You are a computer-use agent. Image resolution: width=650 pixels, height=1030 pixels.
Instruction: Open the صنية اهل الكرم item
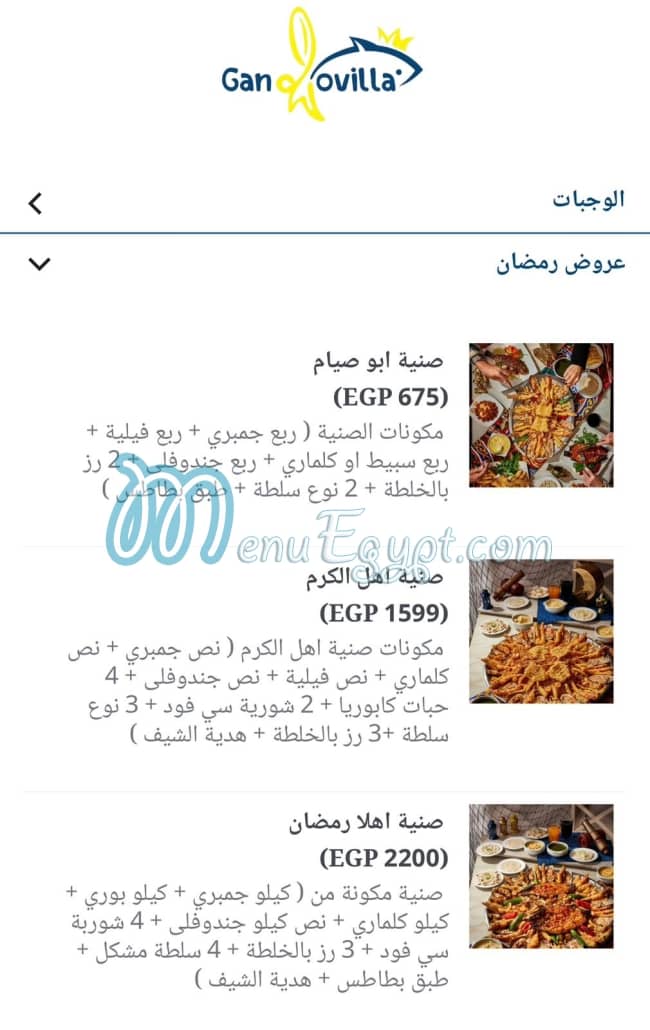point(376,577)
